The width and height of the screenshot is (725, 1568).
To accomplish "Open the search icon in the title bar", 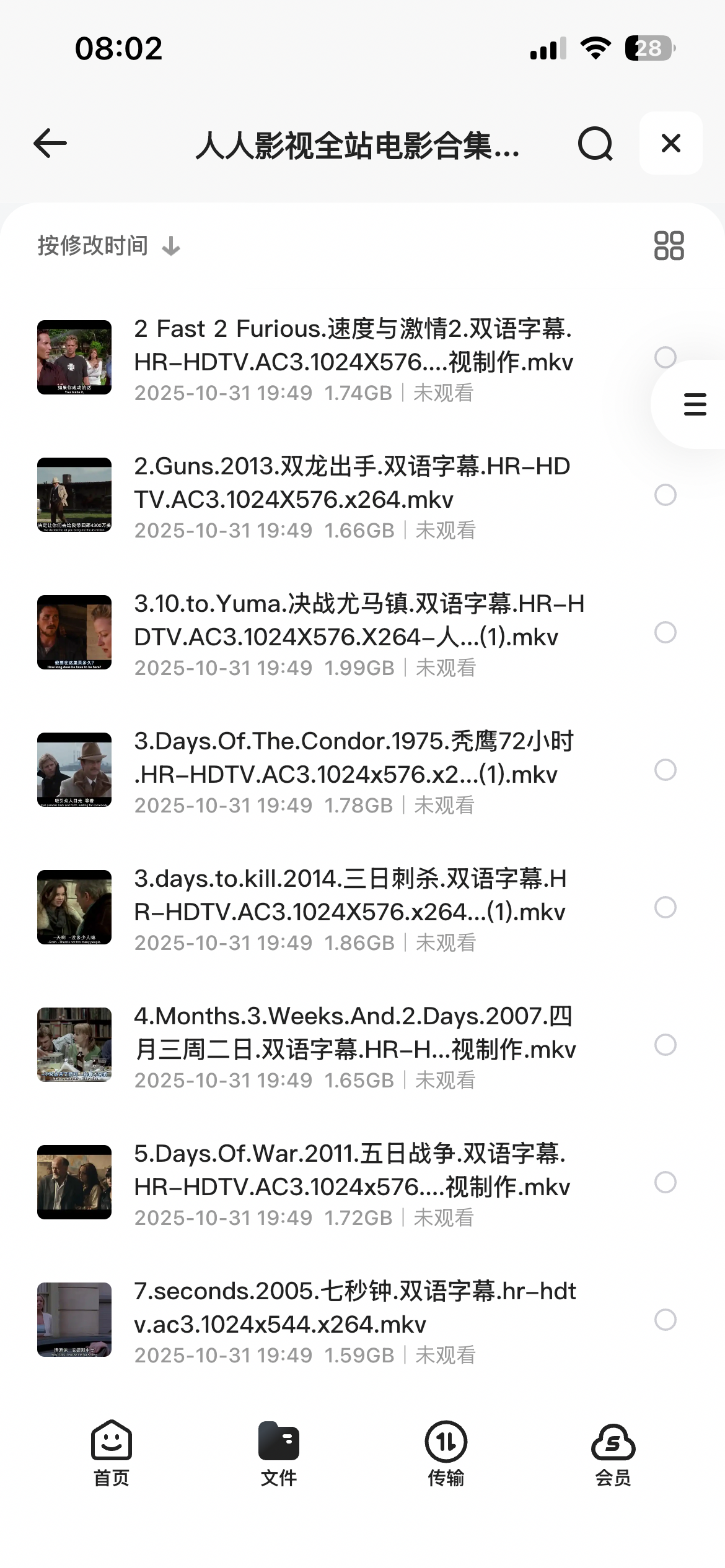I will coord(594,143).
